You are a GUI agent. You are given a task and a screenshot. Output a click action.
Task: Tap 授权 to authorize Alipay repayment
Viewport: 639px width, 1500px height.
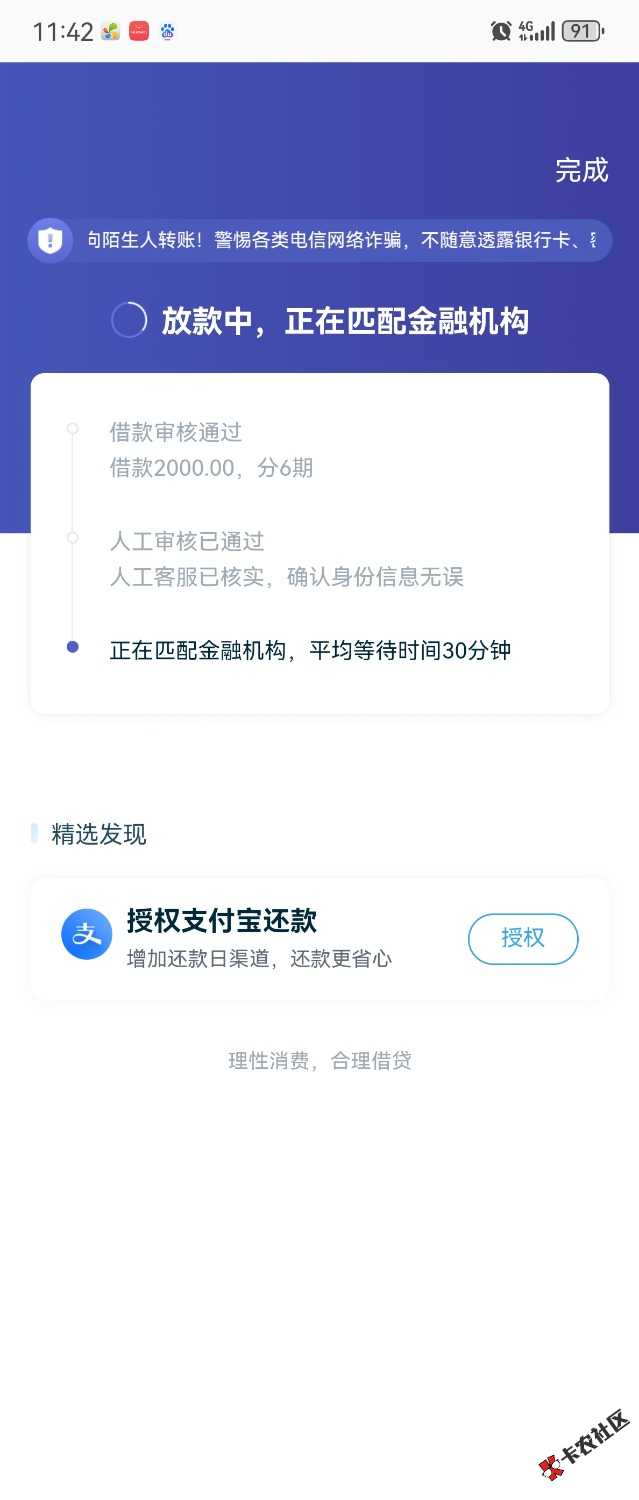click(x=523, y=938)
